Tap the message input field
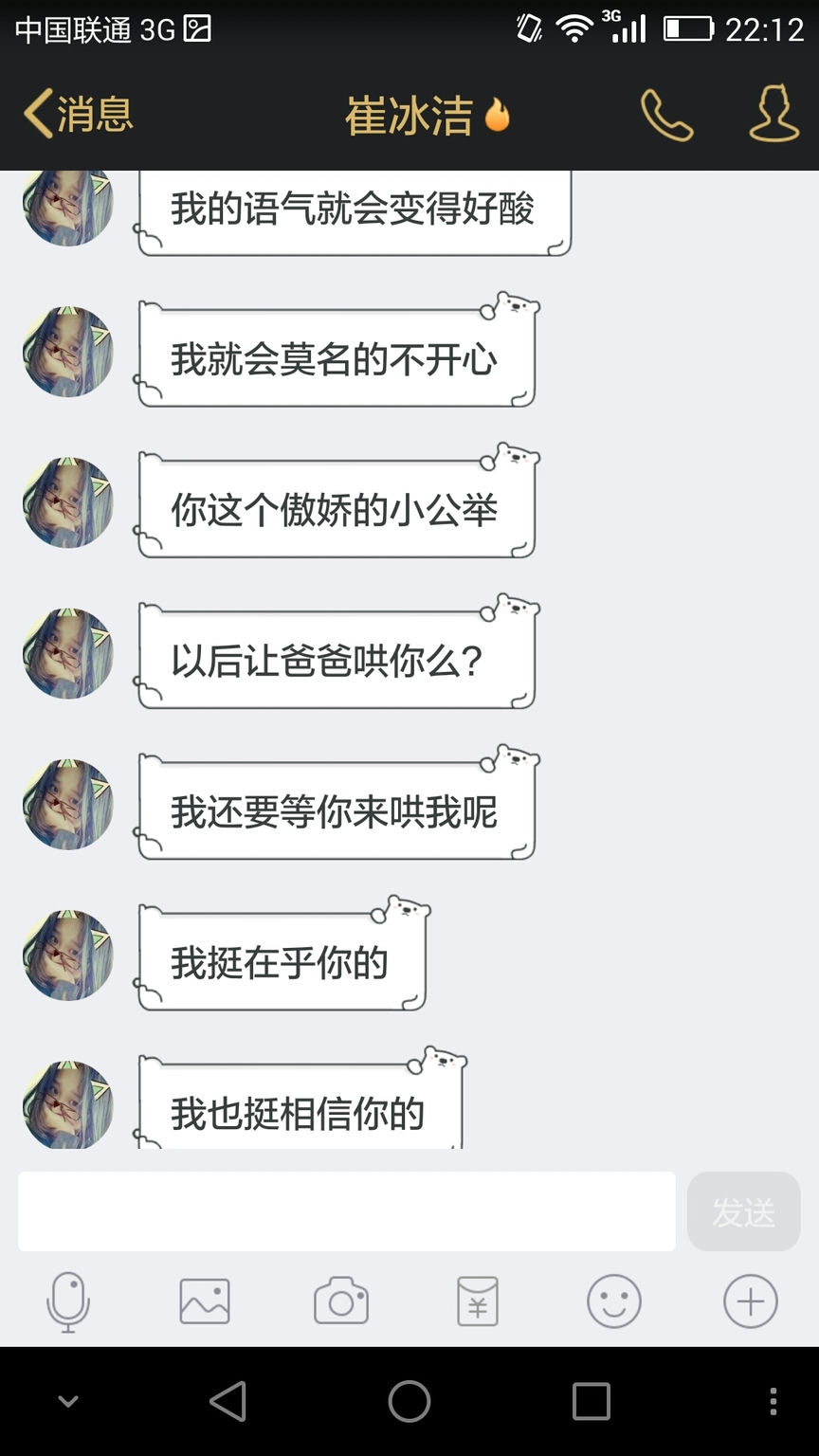The image size is (819, 1456). click(x=346, y=1211)
